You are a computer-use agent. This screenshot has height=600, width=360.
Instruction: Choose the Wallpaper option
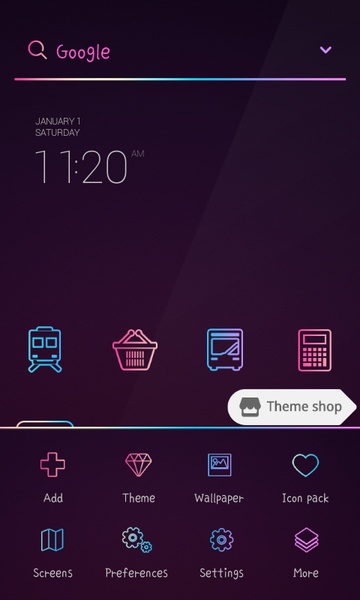tap(219, 478)
